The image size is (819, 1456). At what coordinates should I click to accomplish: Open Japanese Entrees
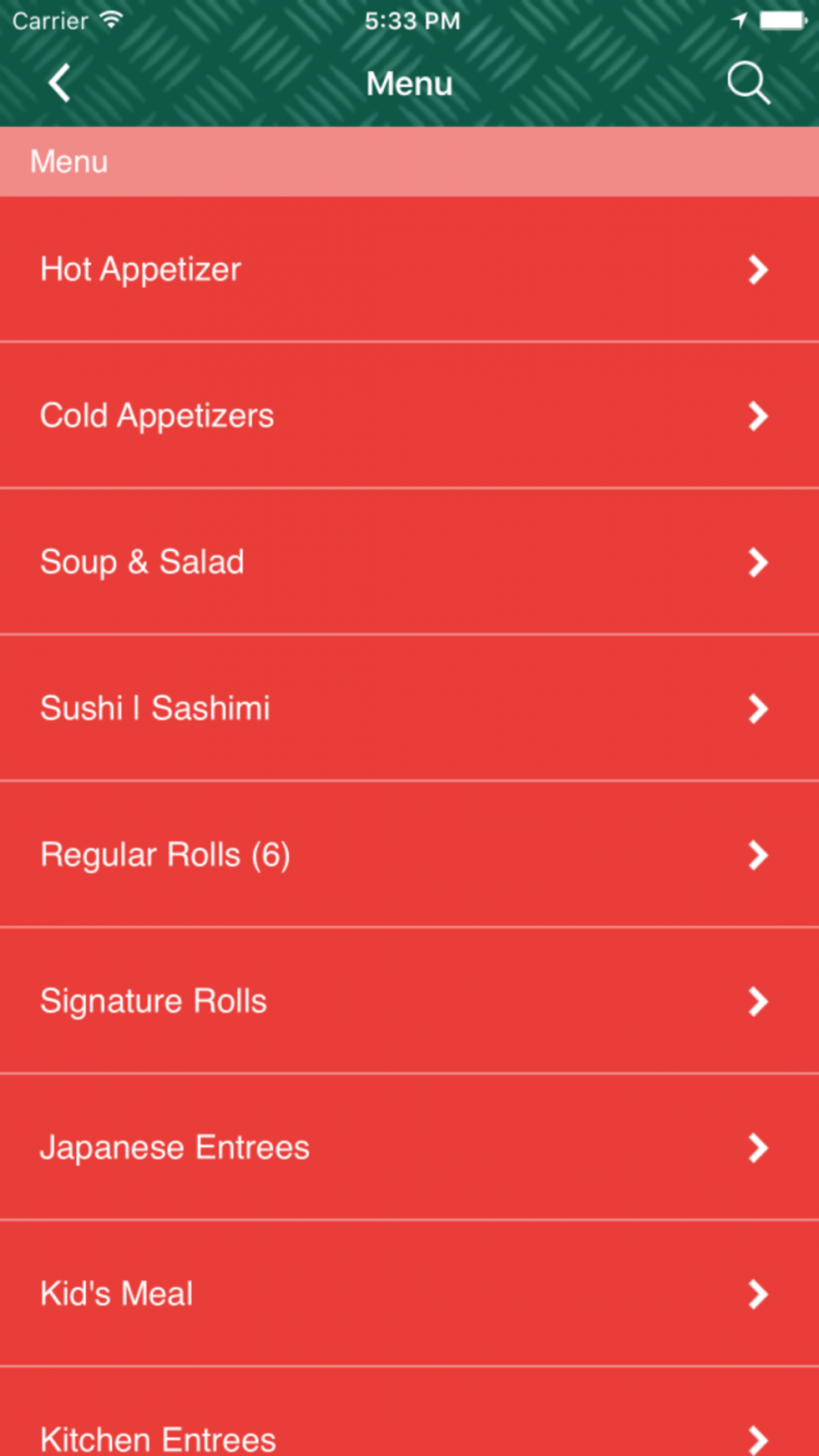[x=409, y=1147]
